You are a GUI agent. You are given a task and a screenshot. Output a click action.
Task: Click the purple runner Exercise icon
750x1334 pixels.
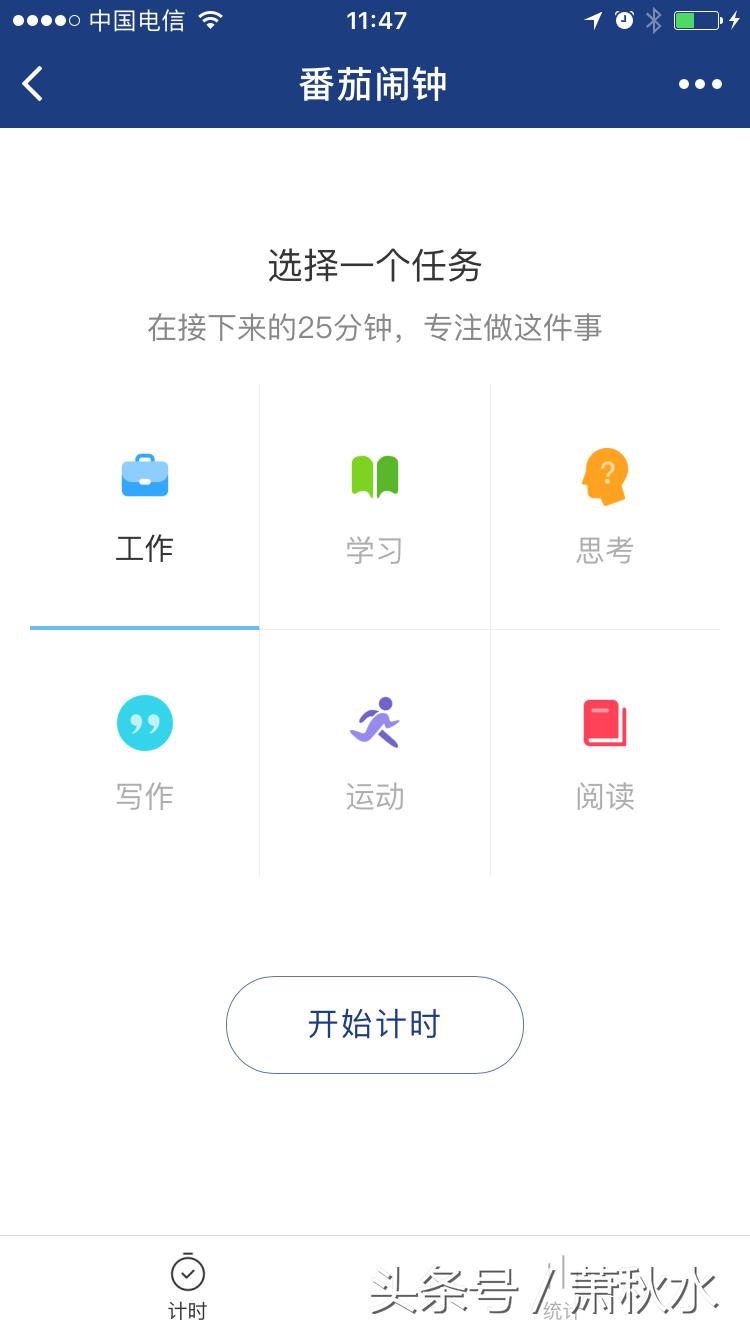pos(374,722)
